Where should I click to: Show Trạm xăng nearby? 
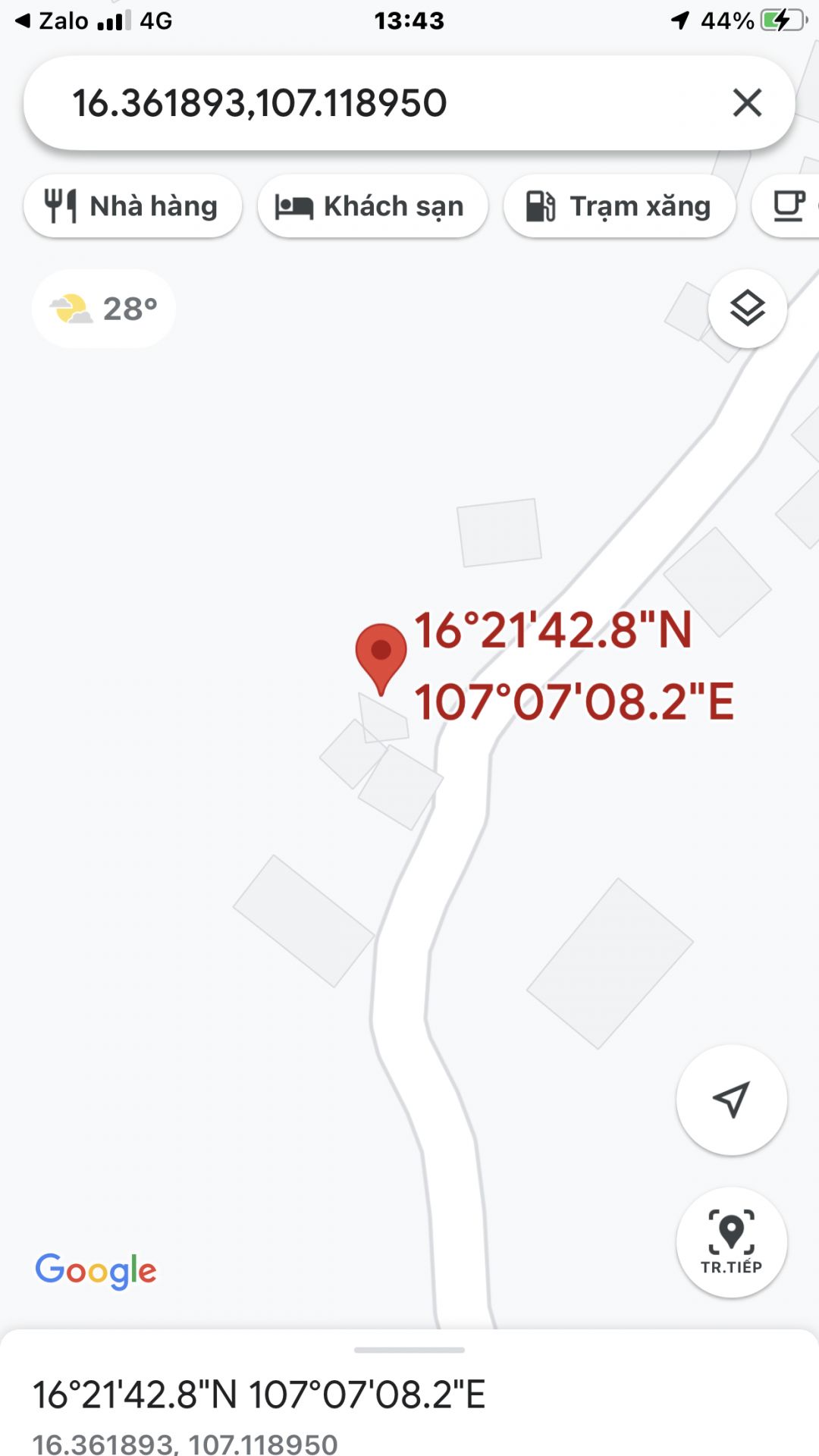coord(619,206)
